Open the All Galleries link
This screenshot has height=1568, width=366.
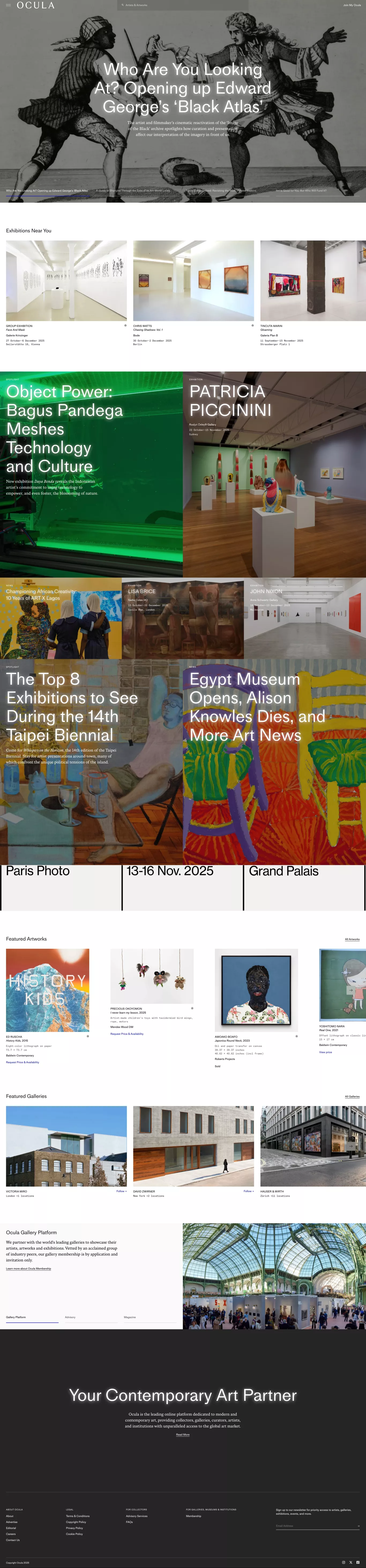[x=352, y=1096]
